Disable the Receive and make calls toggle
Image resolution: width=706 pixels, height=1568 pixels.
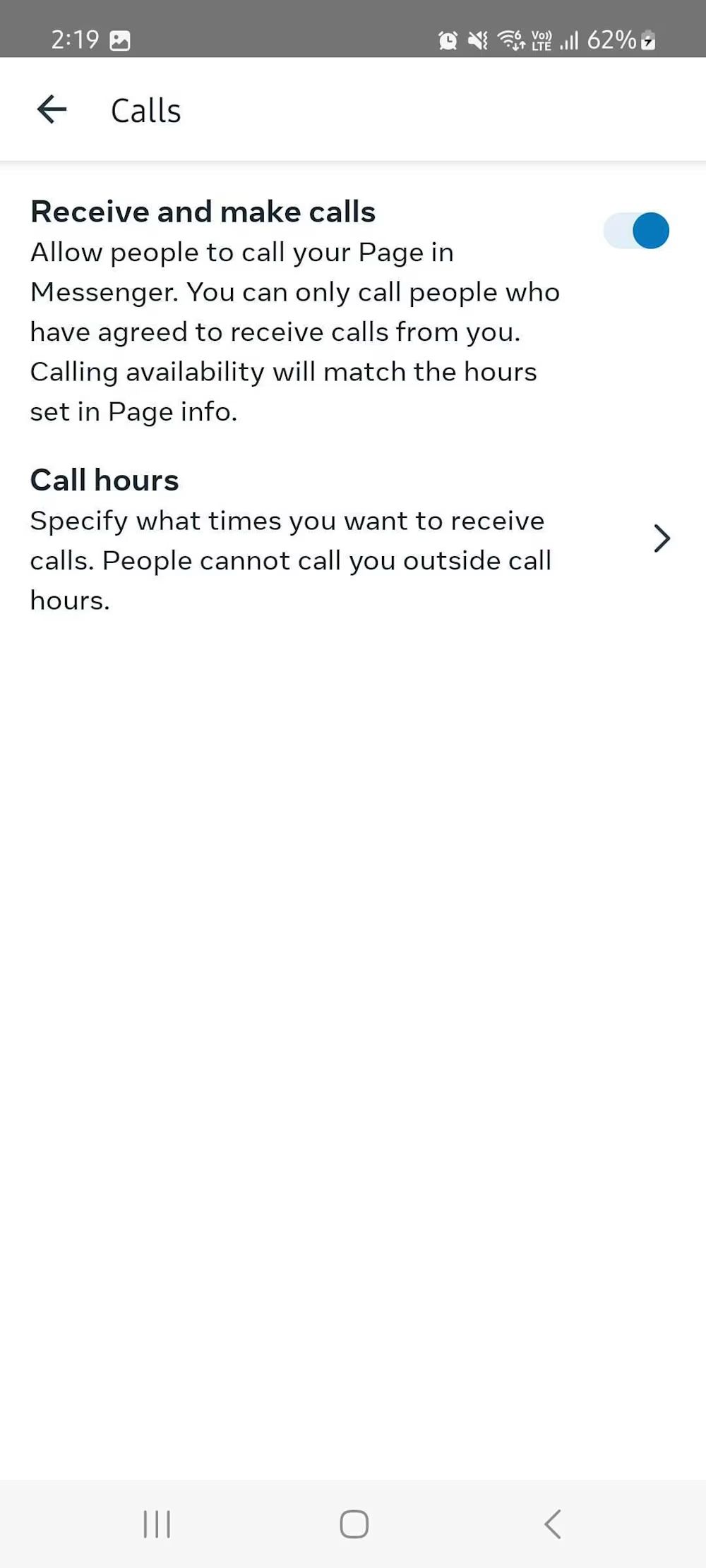pos(635,230)
